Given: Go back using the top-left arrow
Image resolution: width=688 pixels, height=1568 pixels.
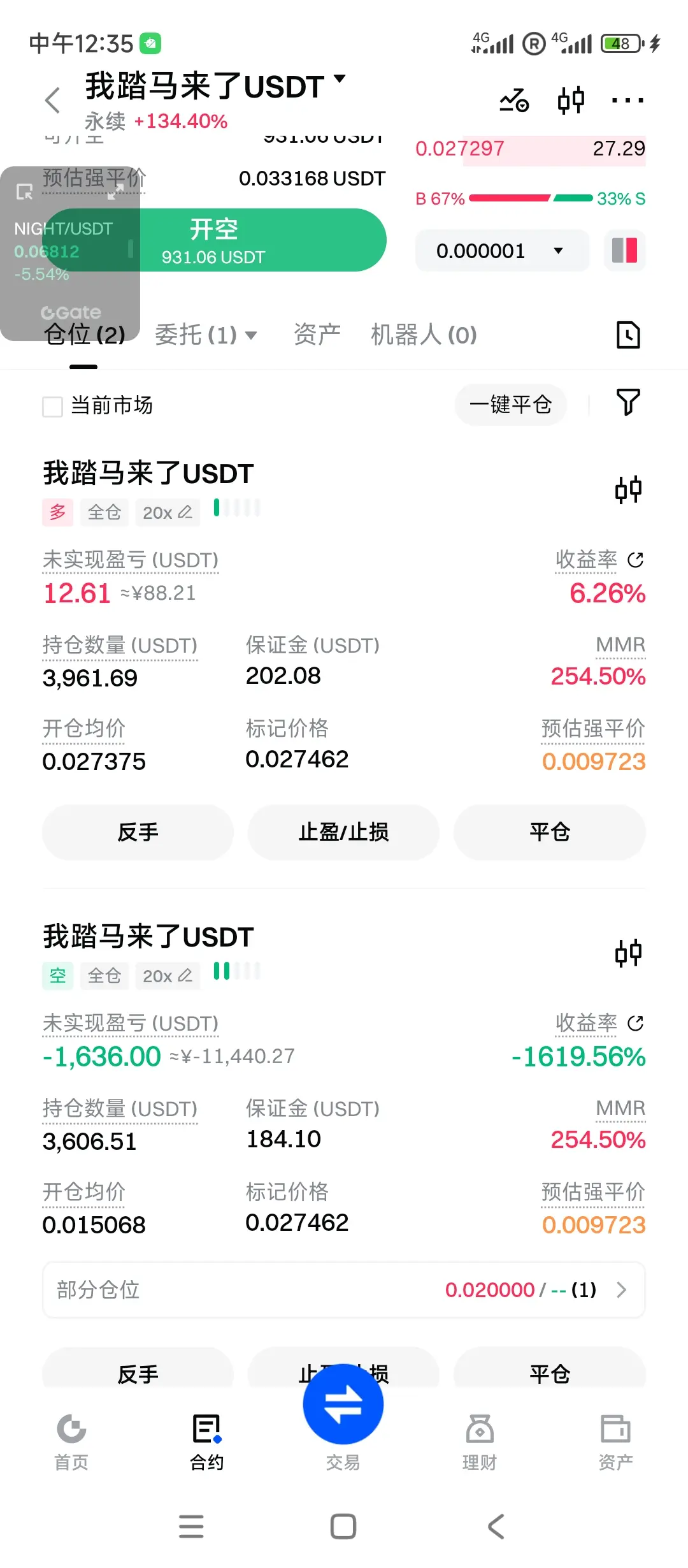Looking at the screenshot, I should click(54, 101).
